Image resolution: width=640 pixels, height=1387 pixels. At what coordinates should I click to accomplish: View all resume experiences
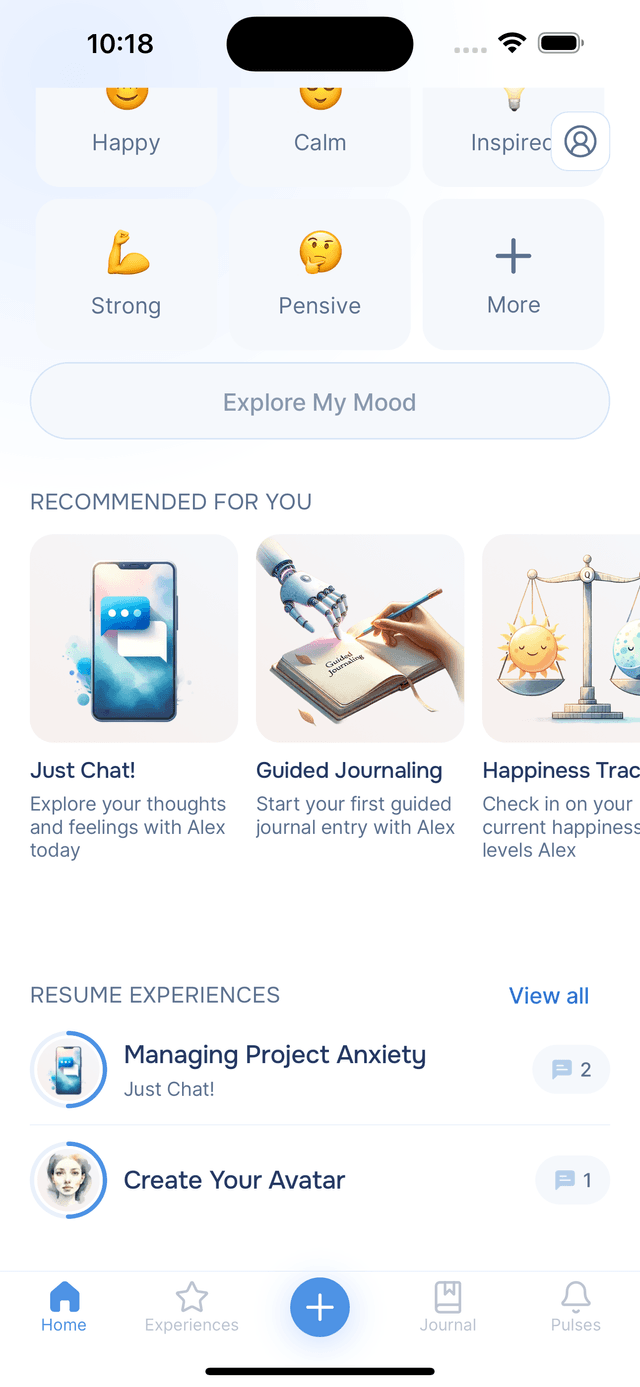click(x=549, y=996)
